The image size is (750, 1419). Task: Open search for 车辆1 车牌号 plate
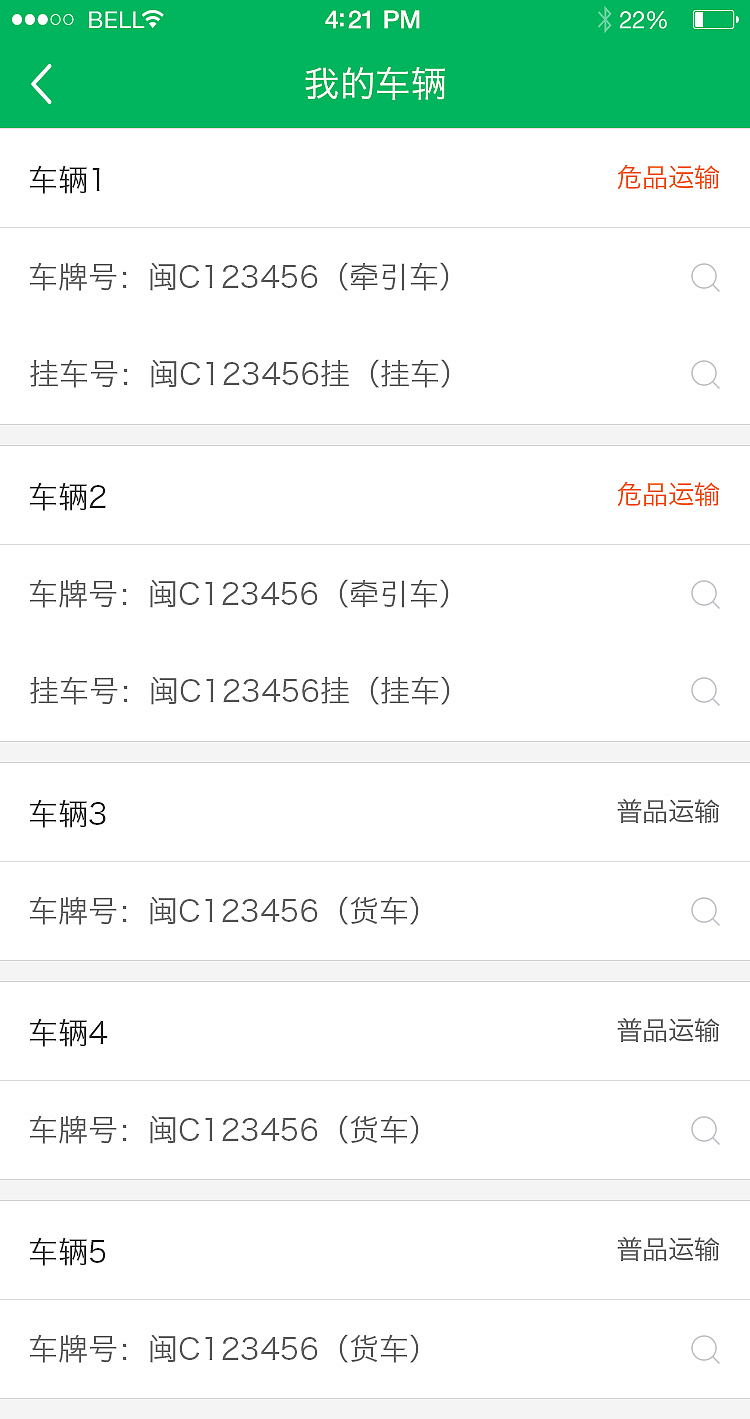(705, 277)
